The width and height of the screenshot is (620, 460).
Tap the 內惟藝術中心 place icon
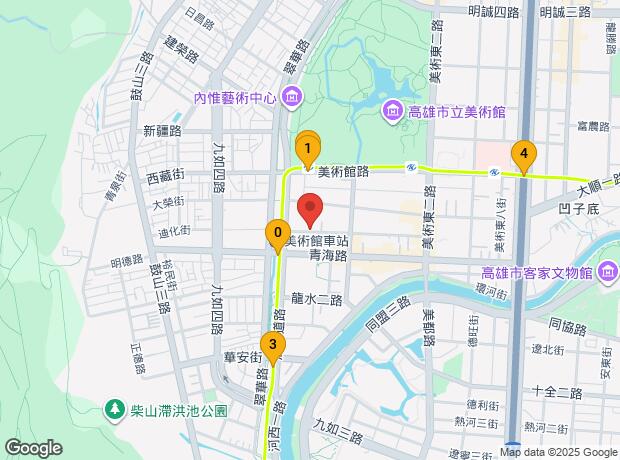(x=291, y=97)
